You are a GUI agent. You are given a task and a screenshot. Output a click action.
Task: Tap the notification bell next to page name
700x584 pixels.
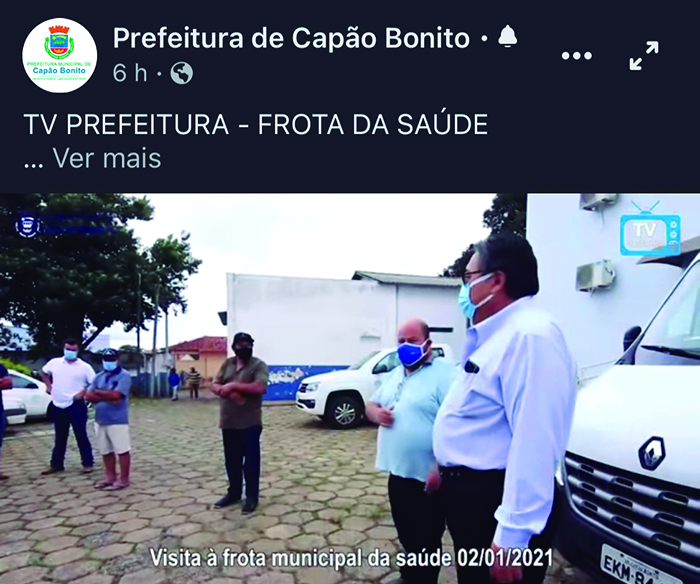point(508,37)
